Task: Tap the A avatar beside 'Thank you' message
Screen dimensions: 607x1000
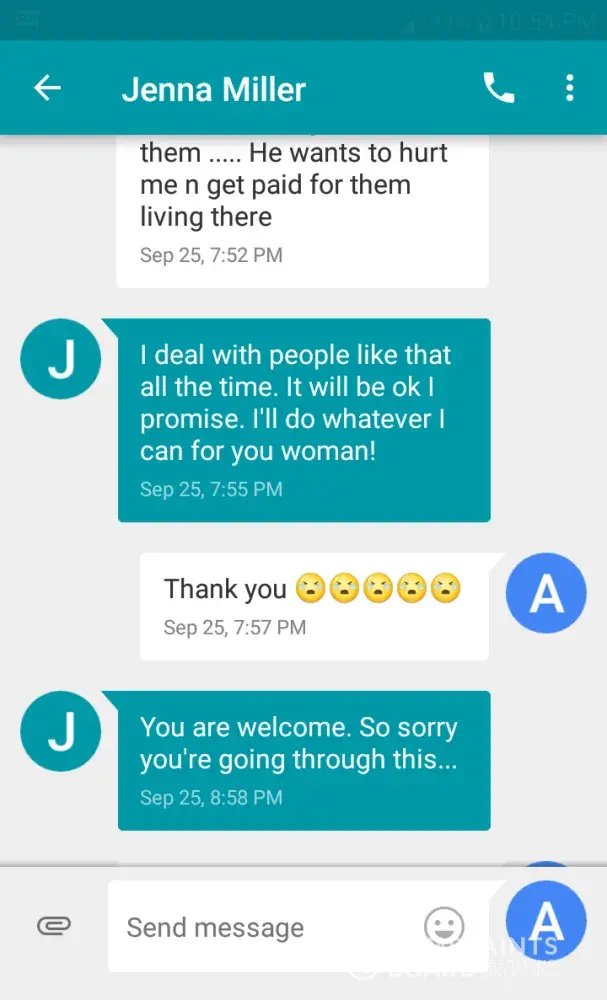Action: [546, 593]
